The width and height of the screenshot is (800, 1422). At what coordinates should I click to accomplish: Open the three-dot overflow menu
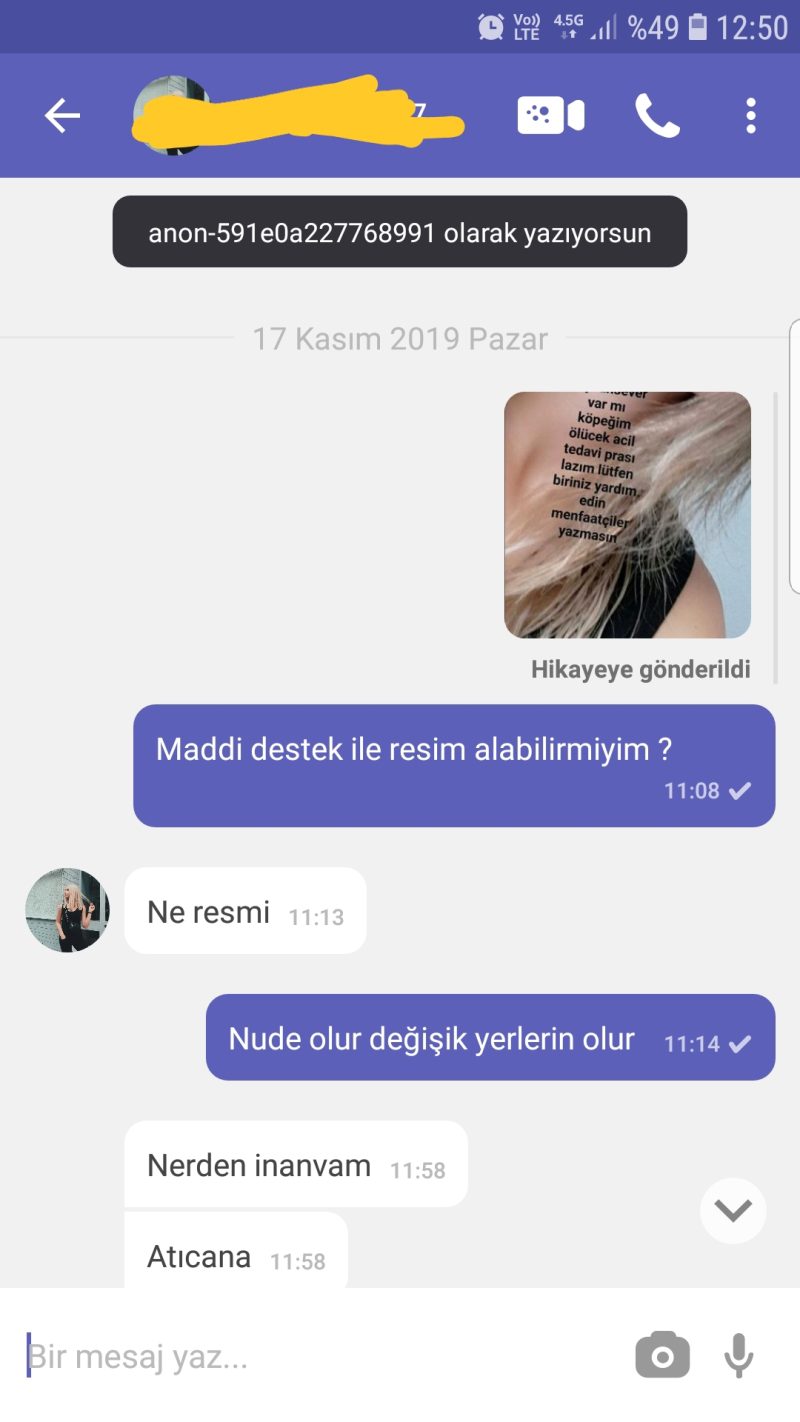pyautogui.click(x=751, y=116)
